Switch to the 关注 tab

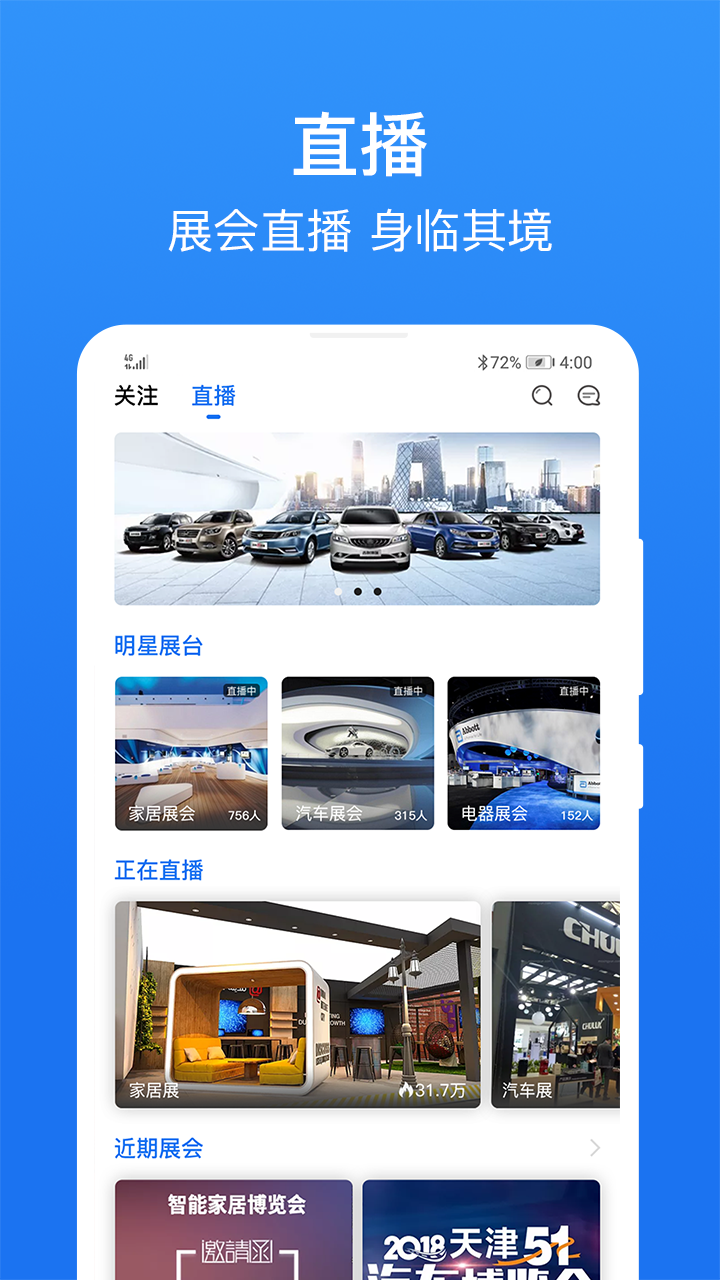(135, 397)
